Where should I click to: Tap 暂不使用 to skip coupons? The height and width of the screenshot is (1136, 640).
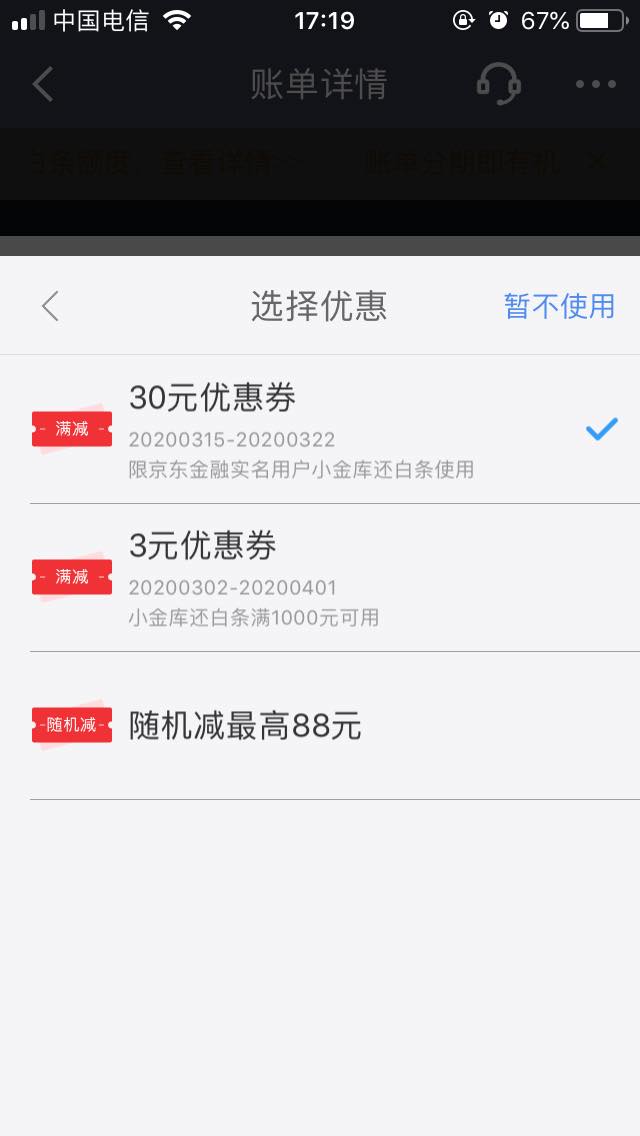click(559, 306)
